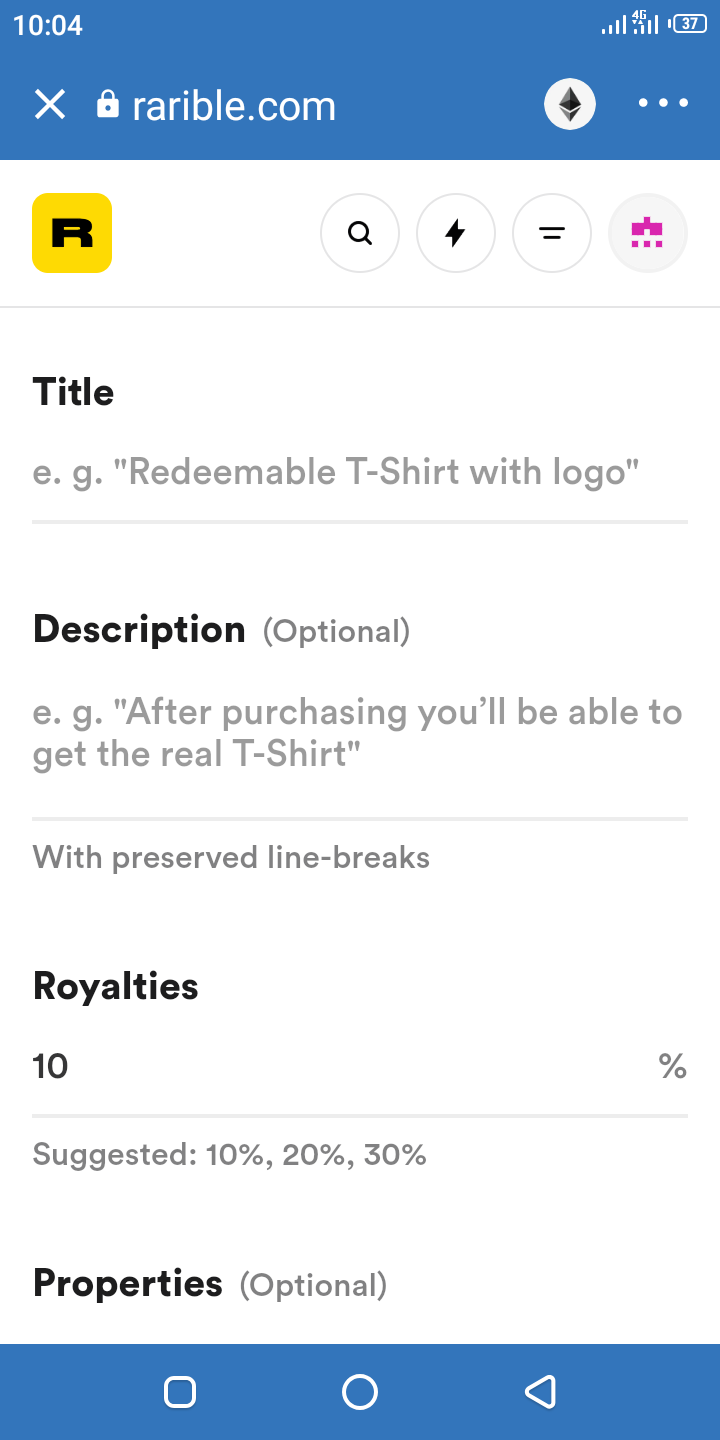Open the Rarible hamburger menu
Screen dimensions: 720x1440
click(x=552, y=233)
